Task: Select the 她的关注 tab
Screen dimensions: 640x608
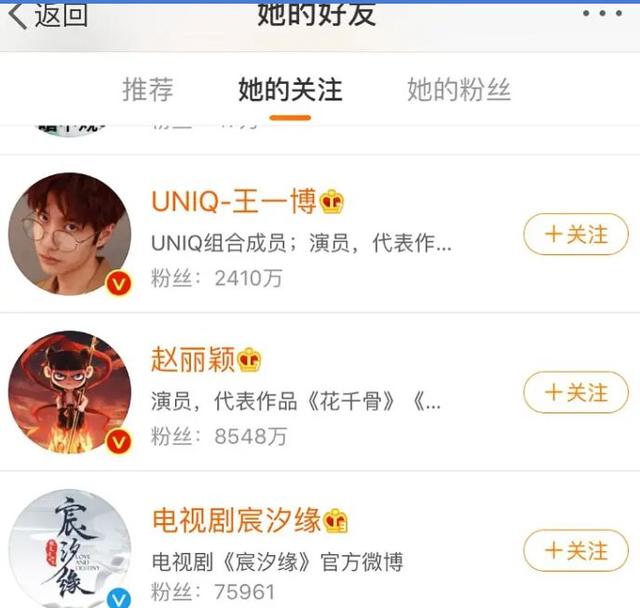Action: 290,90
